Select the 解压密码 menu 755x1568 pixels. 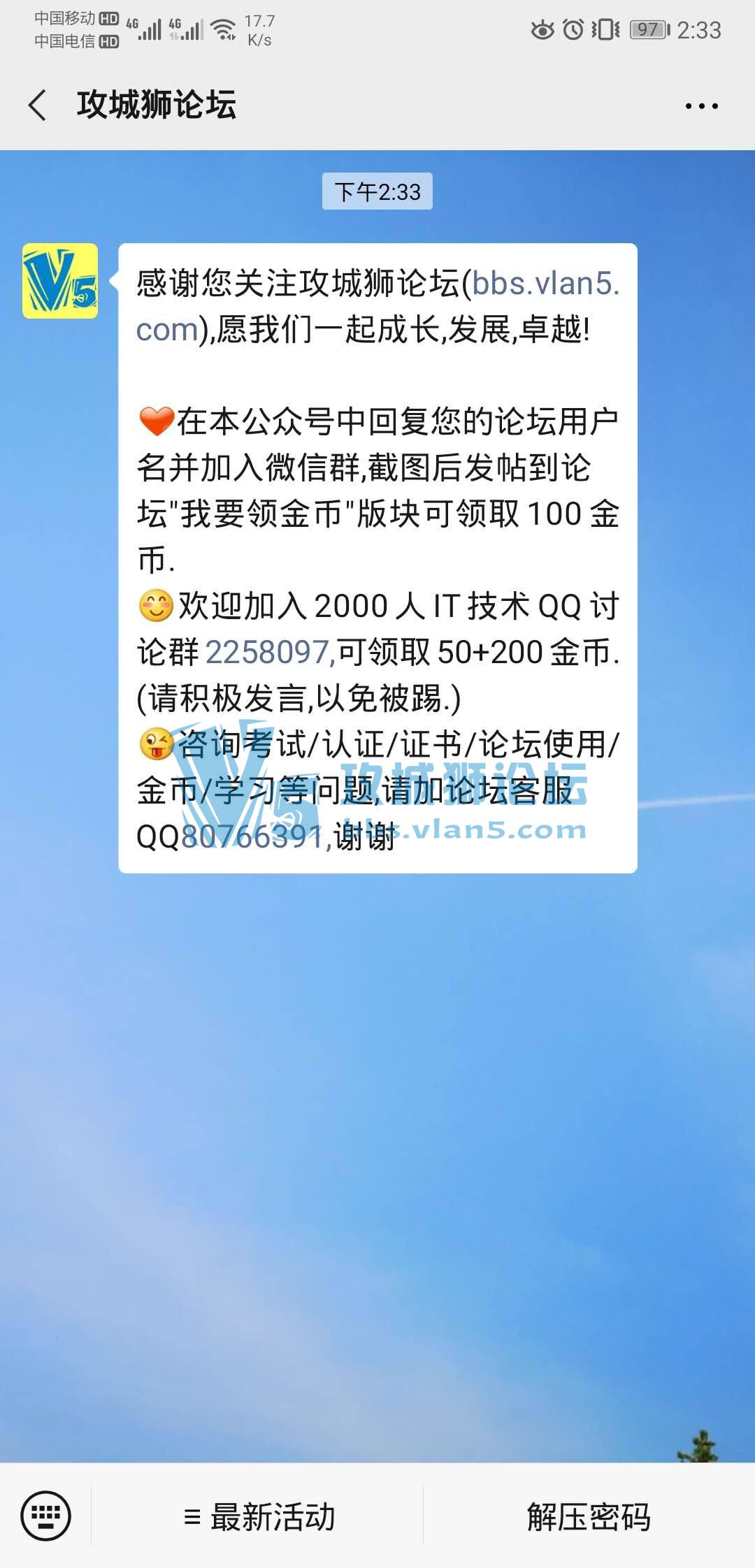(x=589, y=1516)
